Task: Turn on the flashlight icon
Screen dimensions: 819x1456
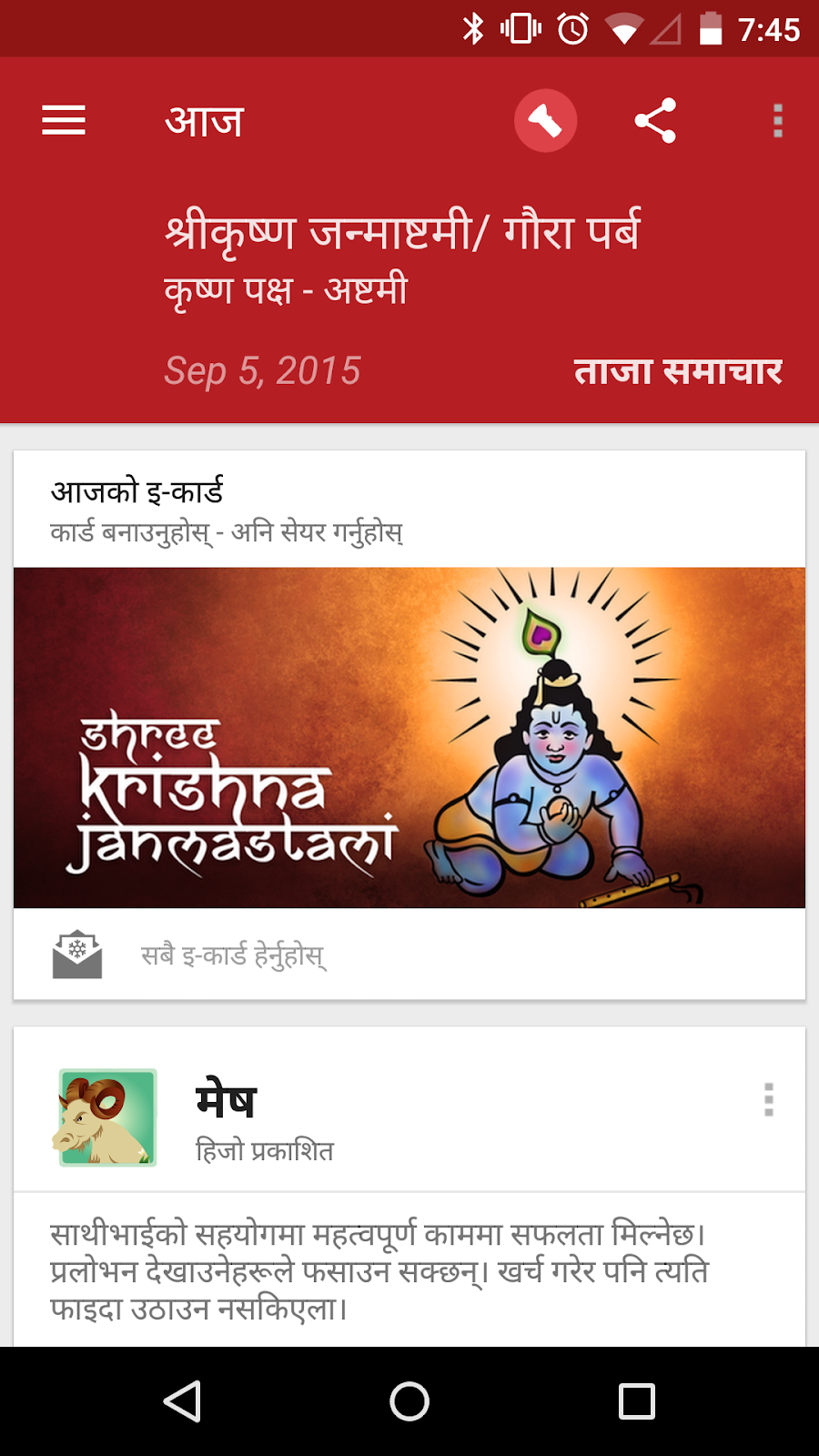Action: 545,120
